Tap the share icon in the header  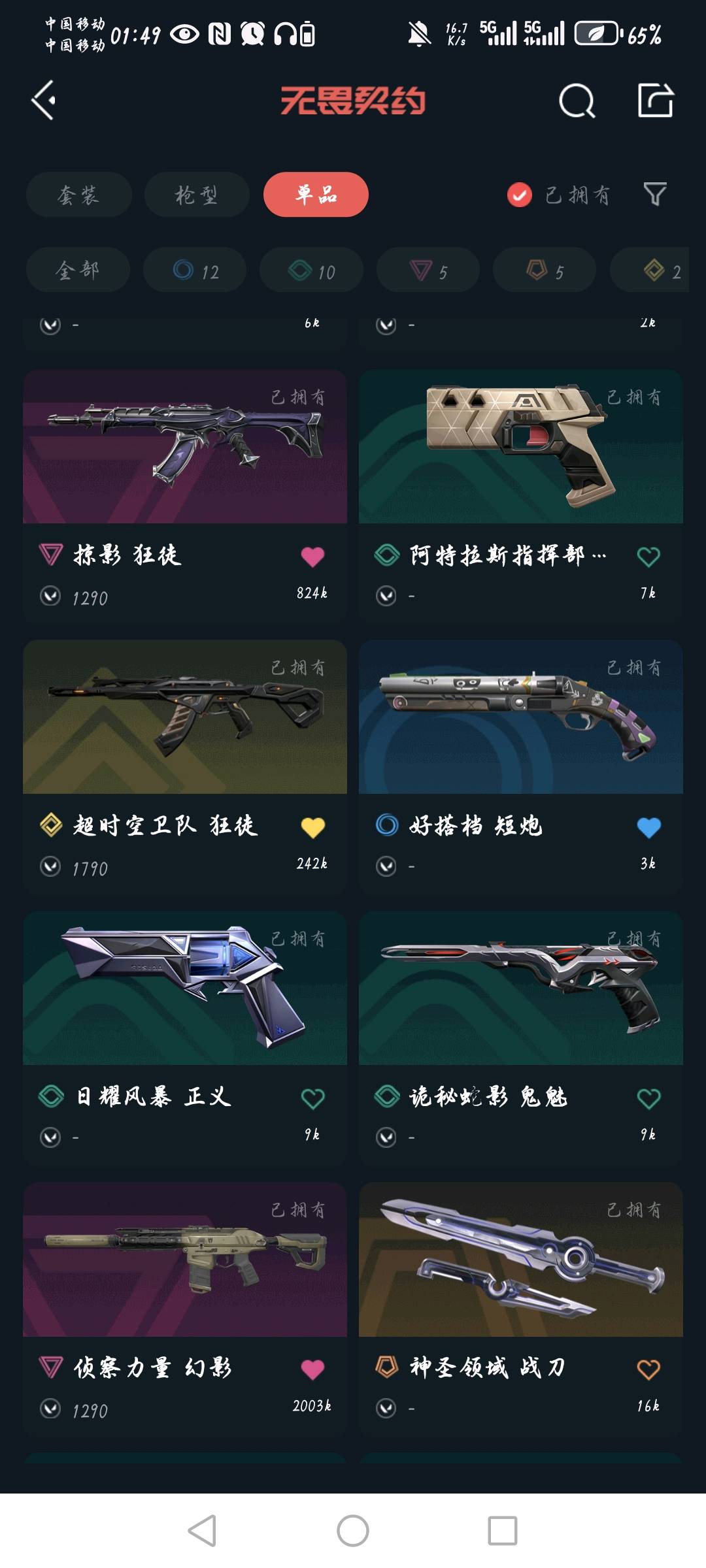pyautogui.click(x=656, y=101)
